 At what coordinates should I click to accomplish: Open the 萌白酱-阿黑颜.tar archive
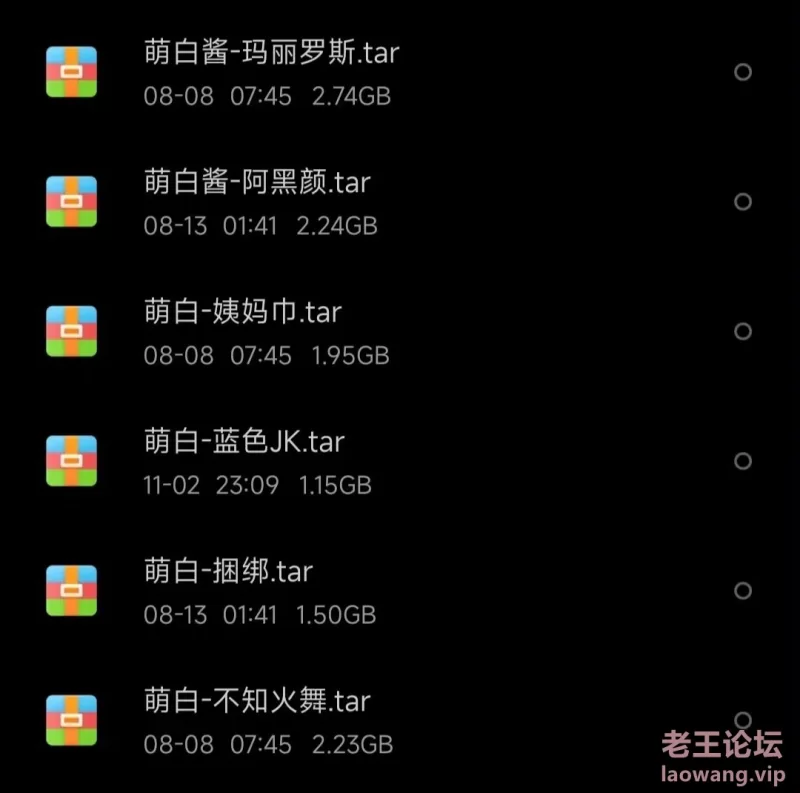coord(257,183)
